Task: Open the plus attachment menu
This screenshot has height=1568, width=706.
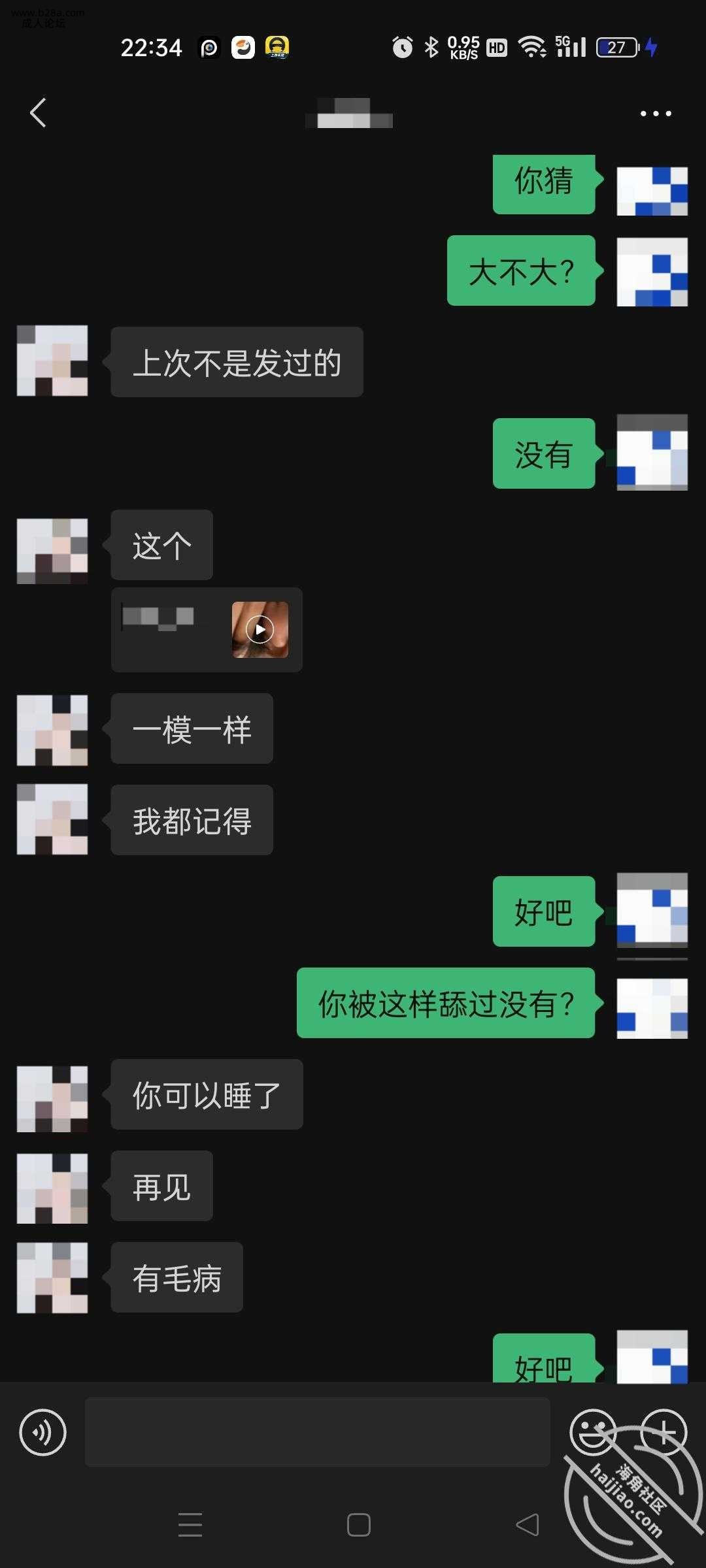Action: 664,1433
